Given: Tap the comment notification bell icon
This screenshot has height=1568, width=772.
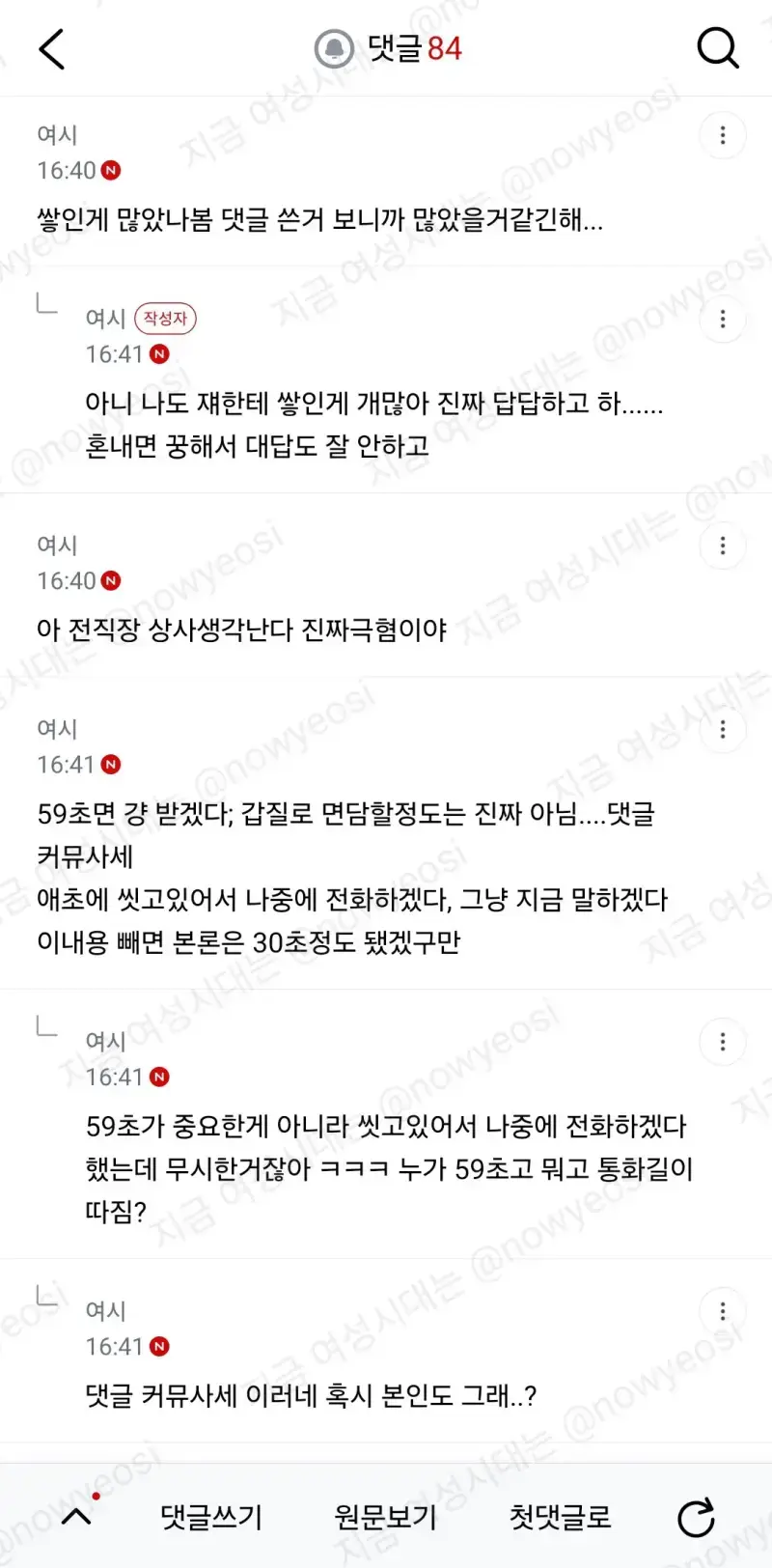Looking at the screenshot, I should (335, 48).
